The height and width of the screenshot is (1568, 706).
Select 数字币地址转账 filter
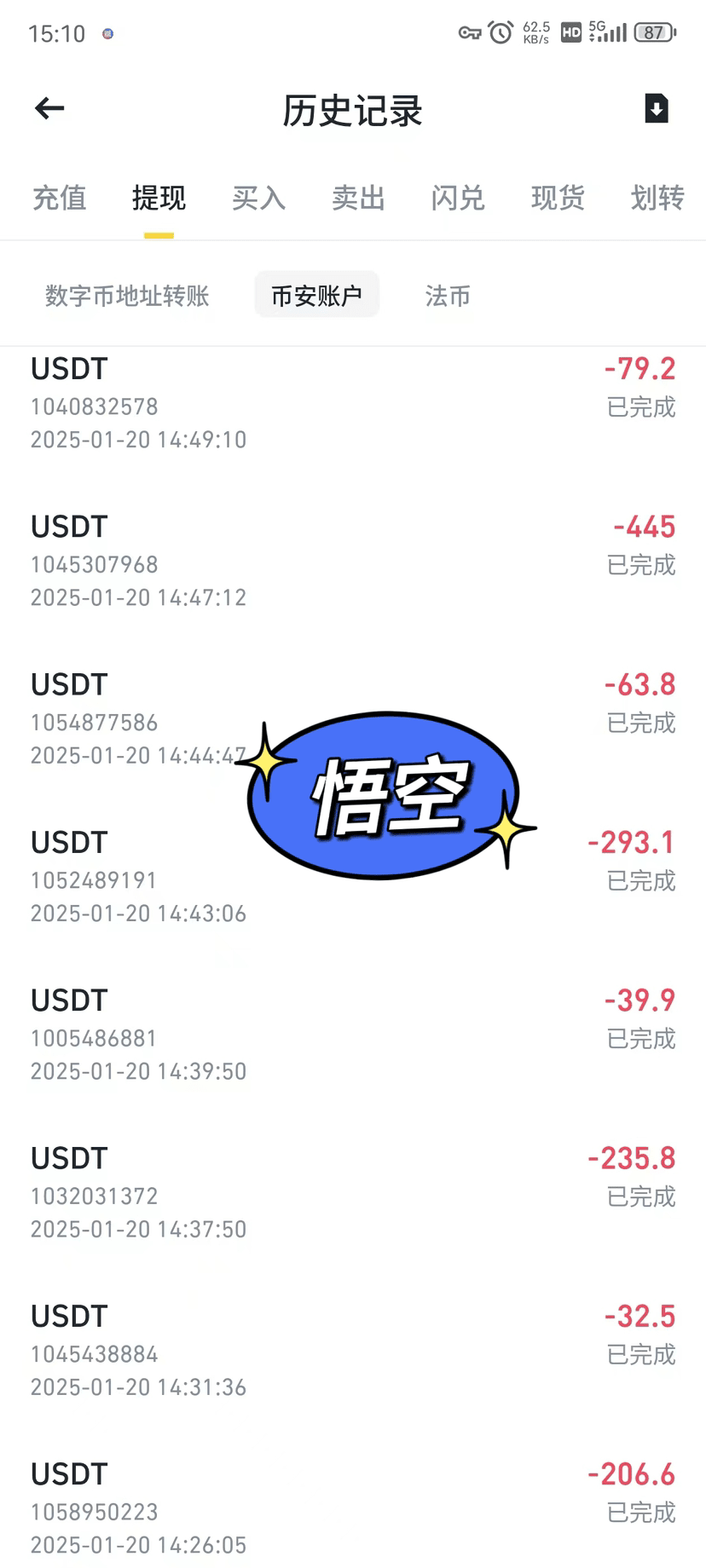tap(127, 296)
